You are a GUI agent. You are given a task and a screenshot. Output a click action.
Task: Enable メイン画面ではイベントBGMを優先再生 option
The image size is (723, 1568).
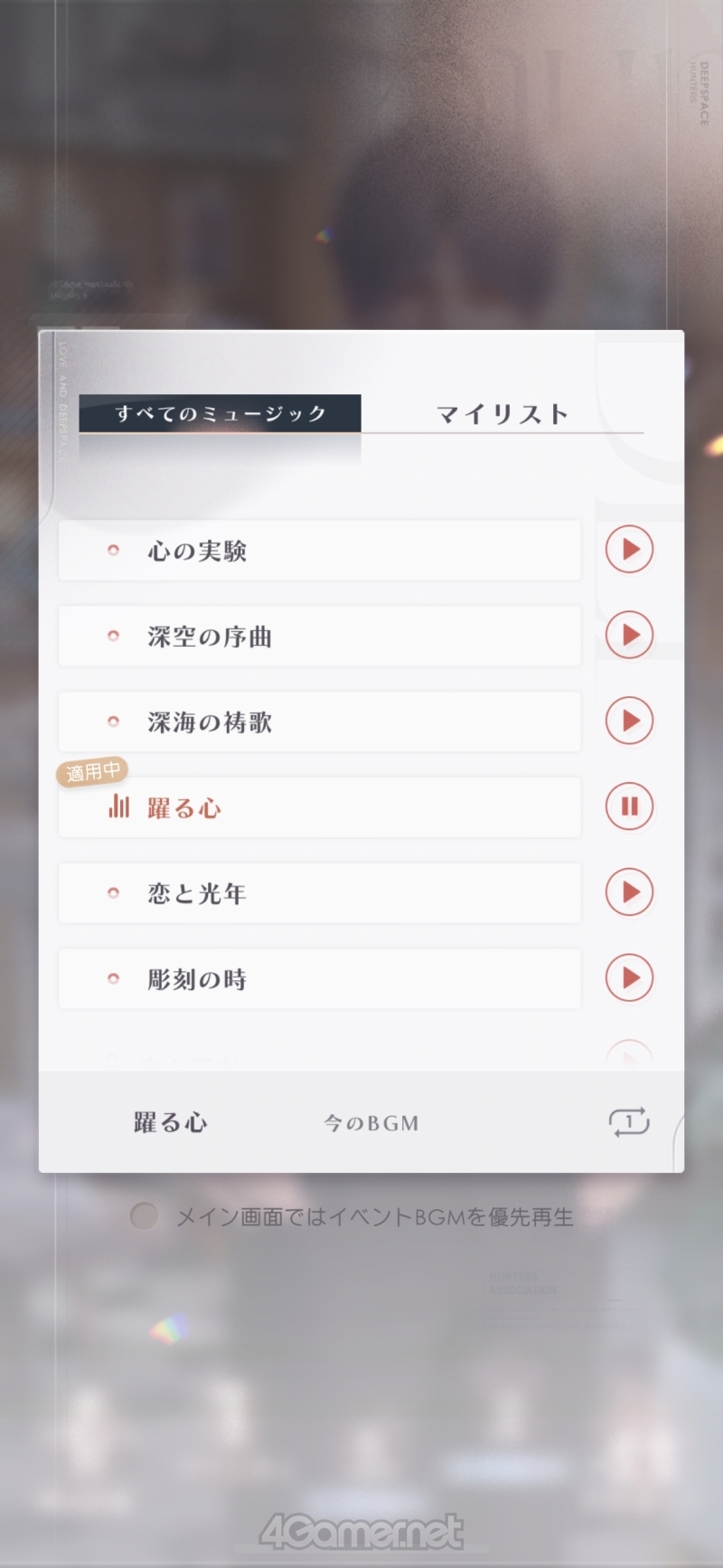click(145, 1216)
